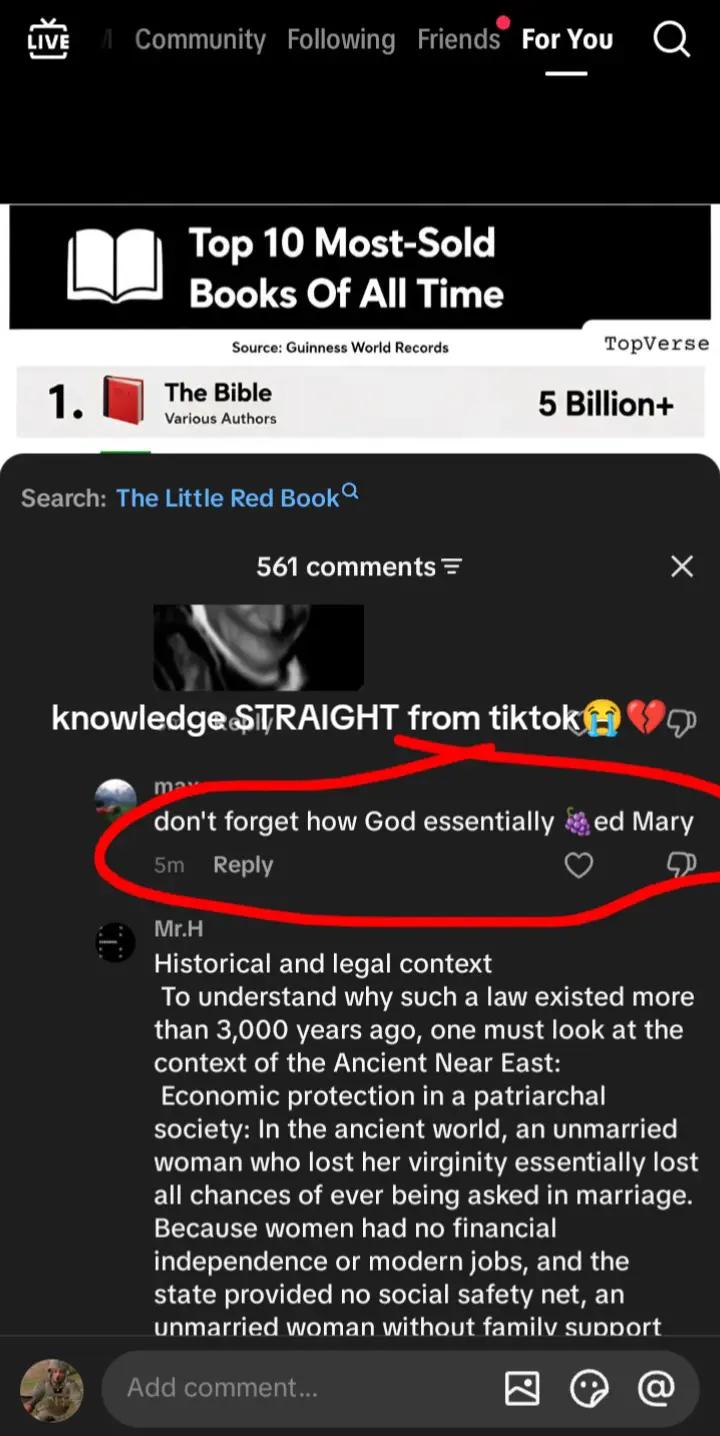The image size is (720, 1436).
Task: Close the comments panel
Action: (x=682, y=567)
